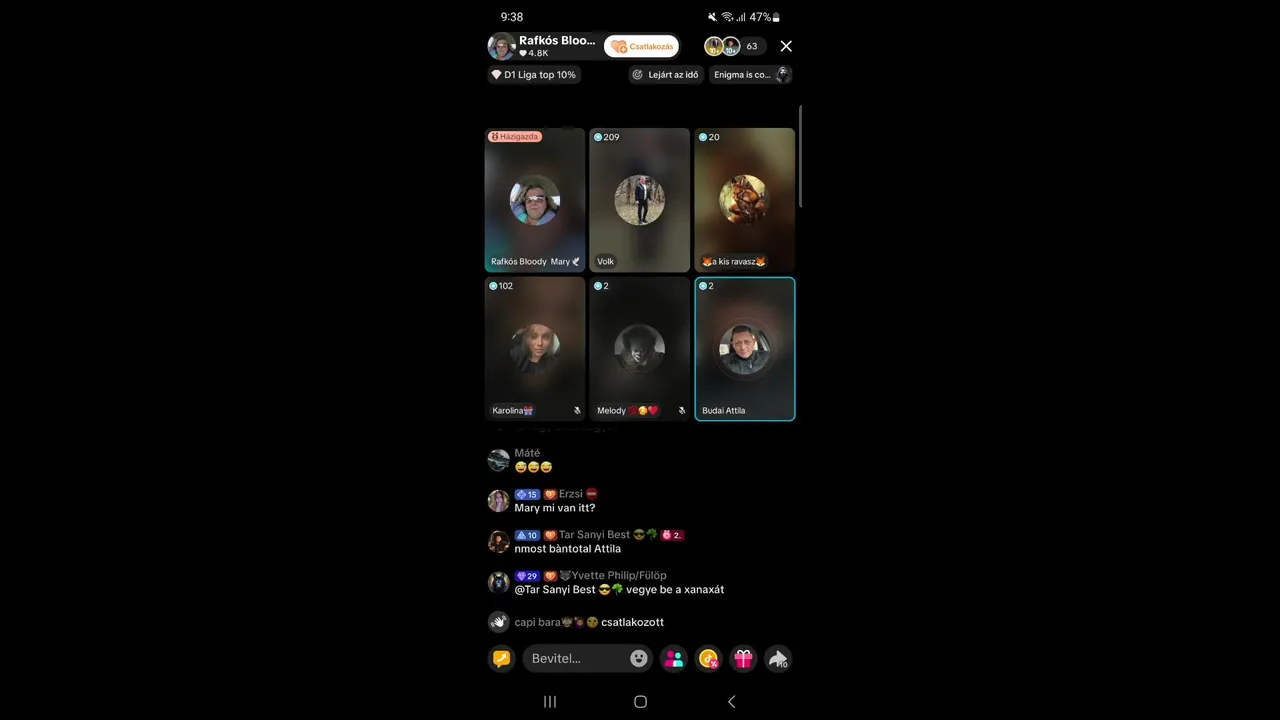The image size is (1280, 720).
Task: Select Budai Attila's guest tile
Action: [x=744, y=349]
